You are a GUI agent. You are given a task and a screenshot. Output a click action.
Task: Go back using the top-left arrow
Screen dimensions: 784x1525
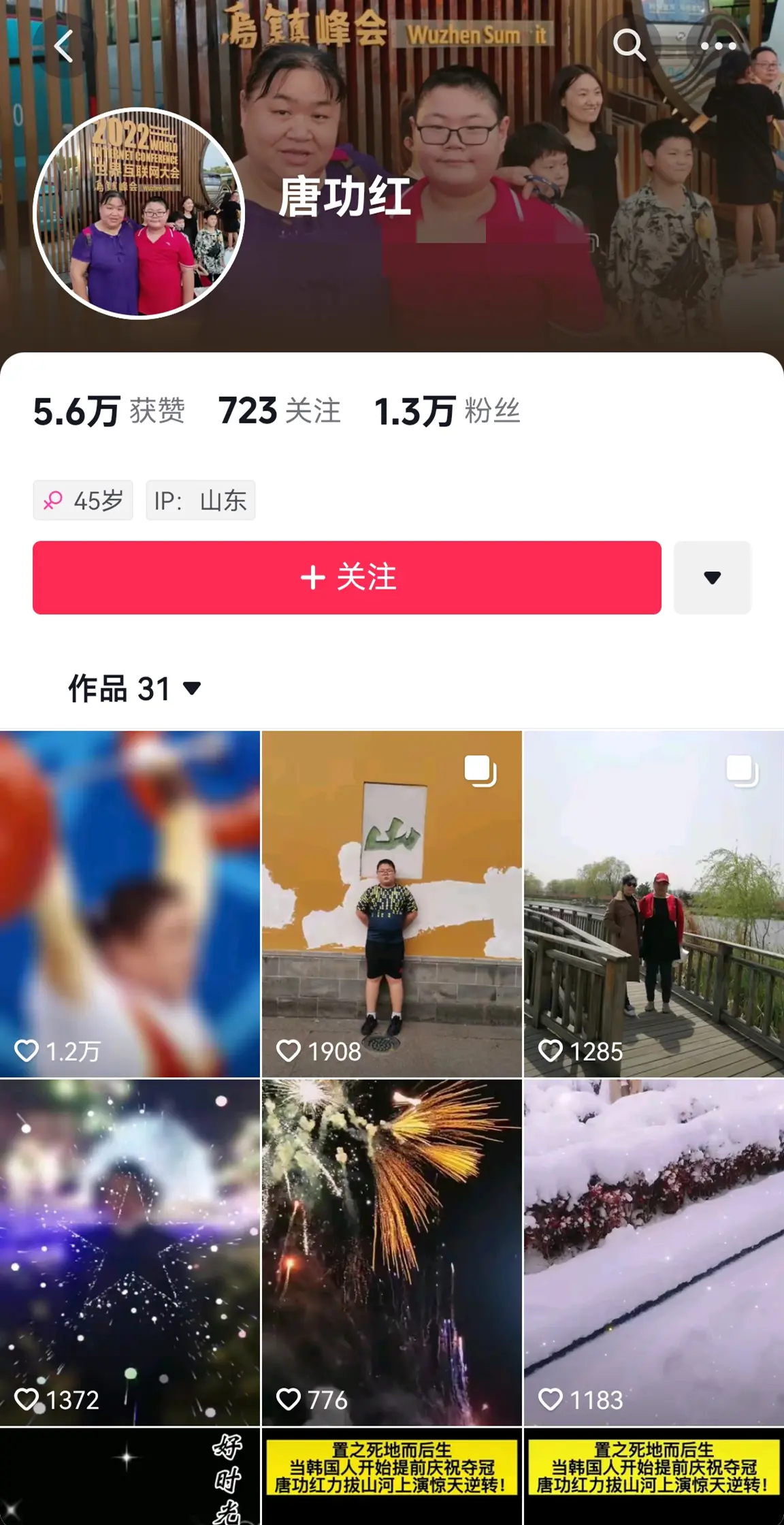[63, 47]
